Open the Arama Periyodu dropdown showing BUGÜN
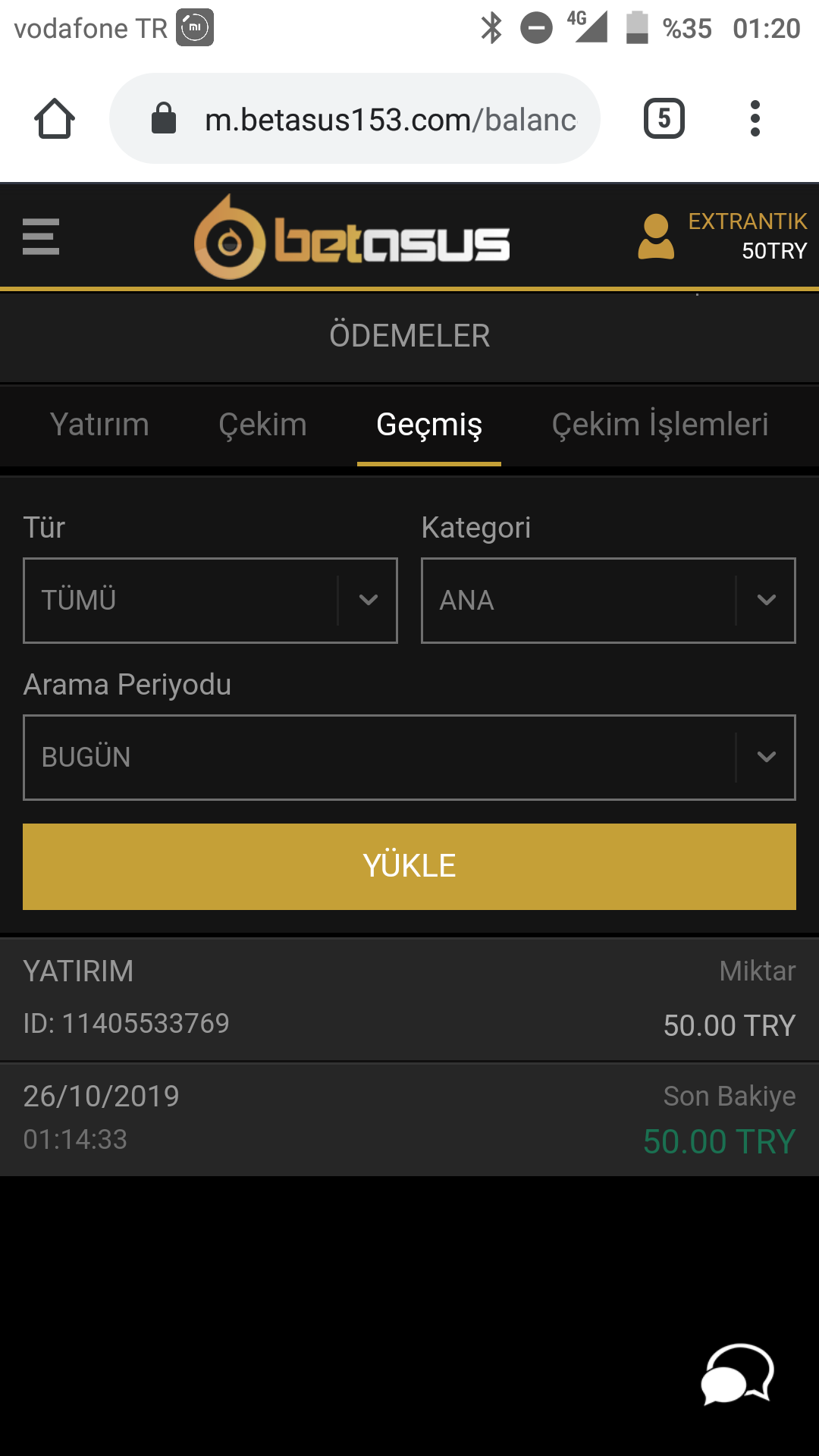This screenshot has height=1456, width=819. 409,757
